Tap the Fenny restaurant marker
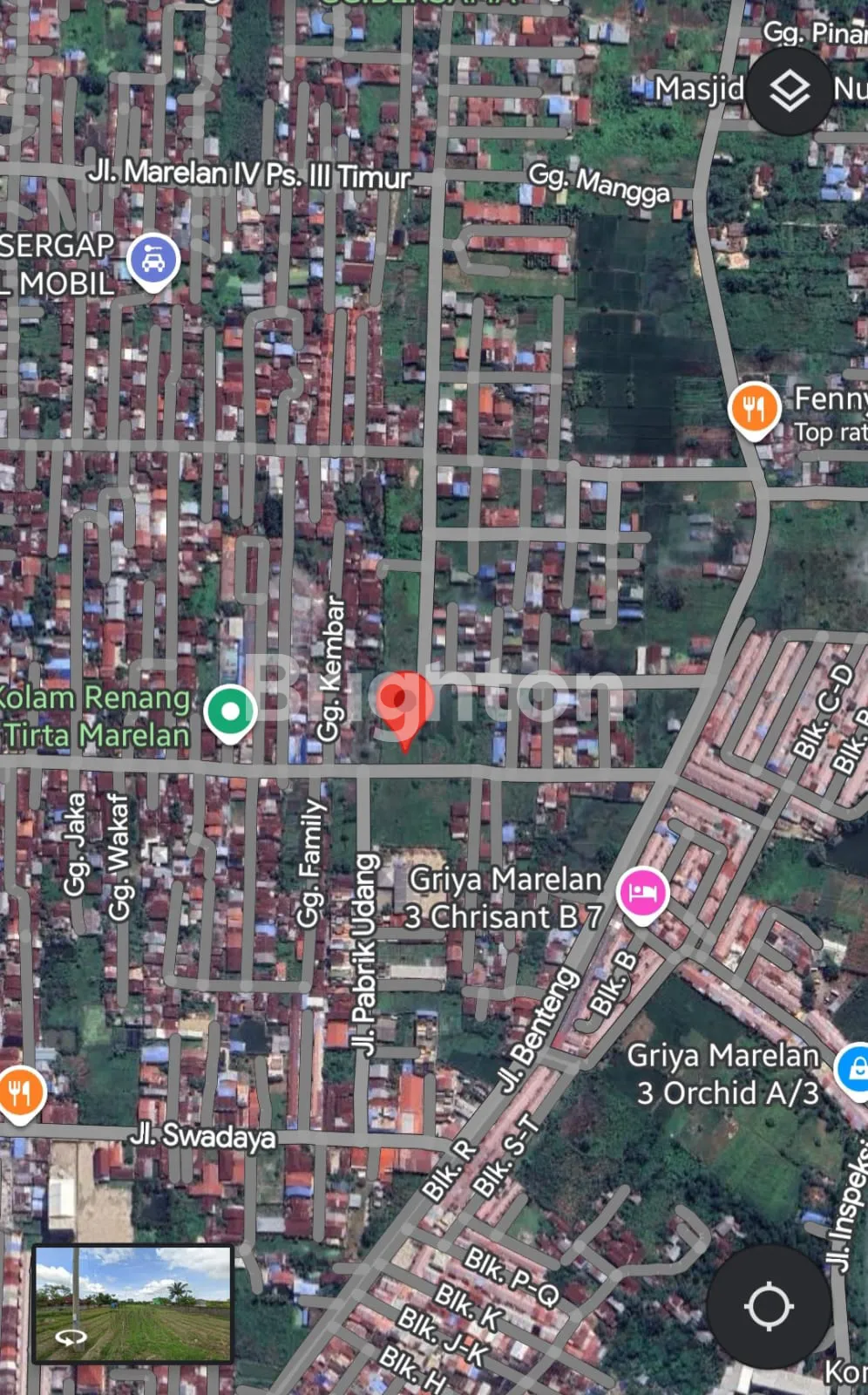868x1395 pixels. pos(754,407)
